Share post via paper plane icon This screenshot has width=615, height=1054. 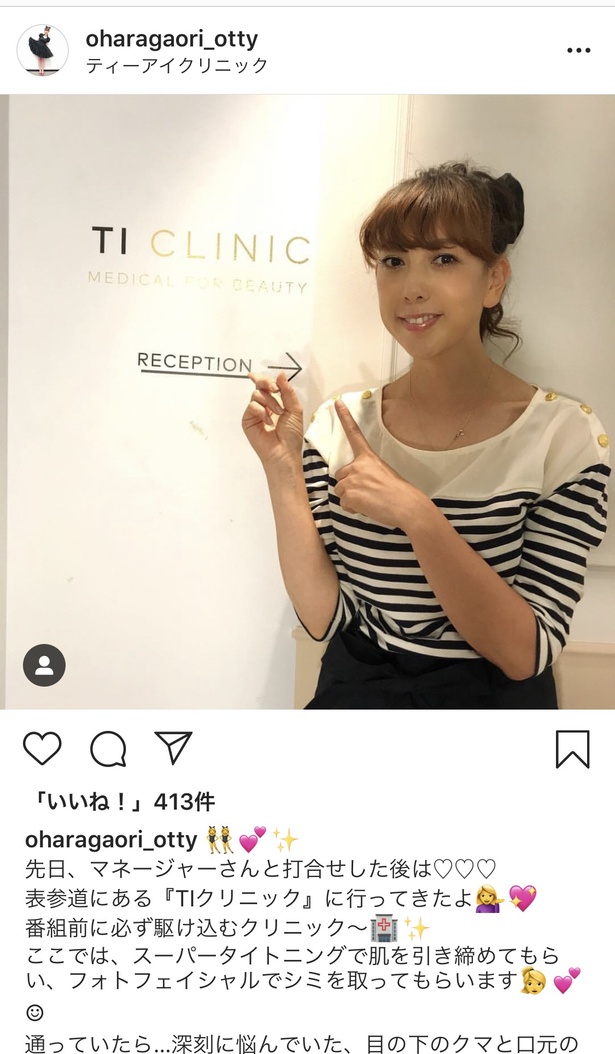173,747
